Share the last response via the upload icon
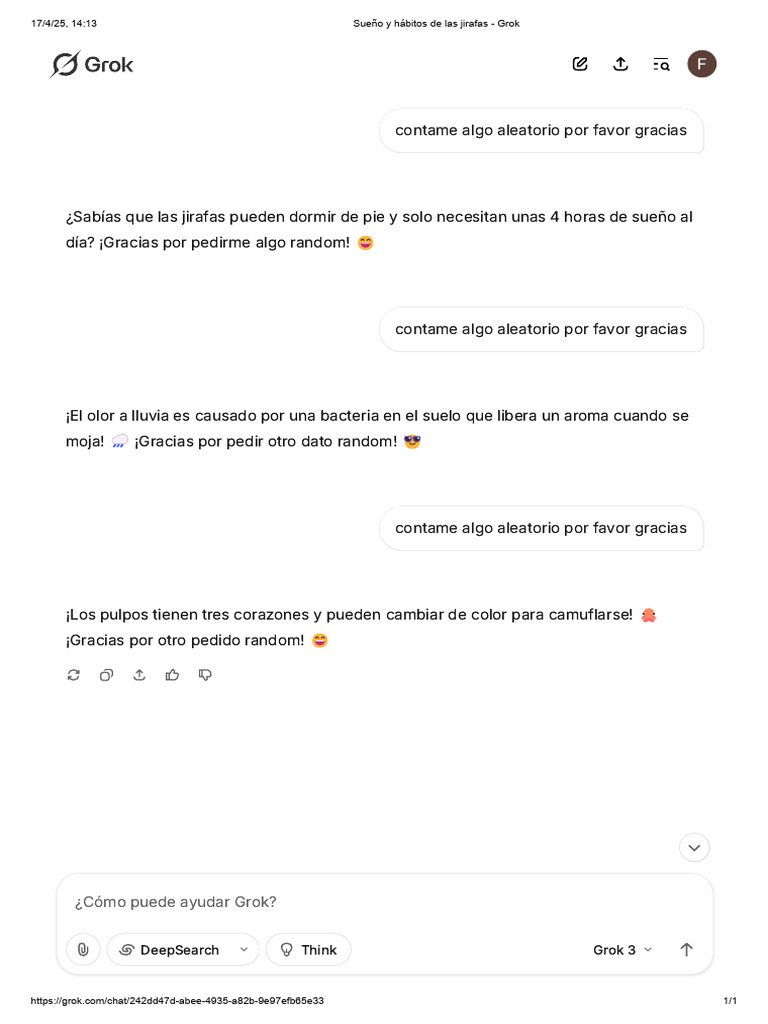This screenshot has width=768, height=1024. point(139,675)
